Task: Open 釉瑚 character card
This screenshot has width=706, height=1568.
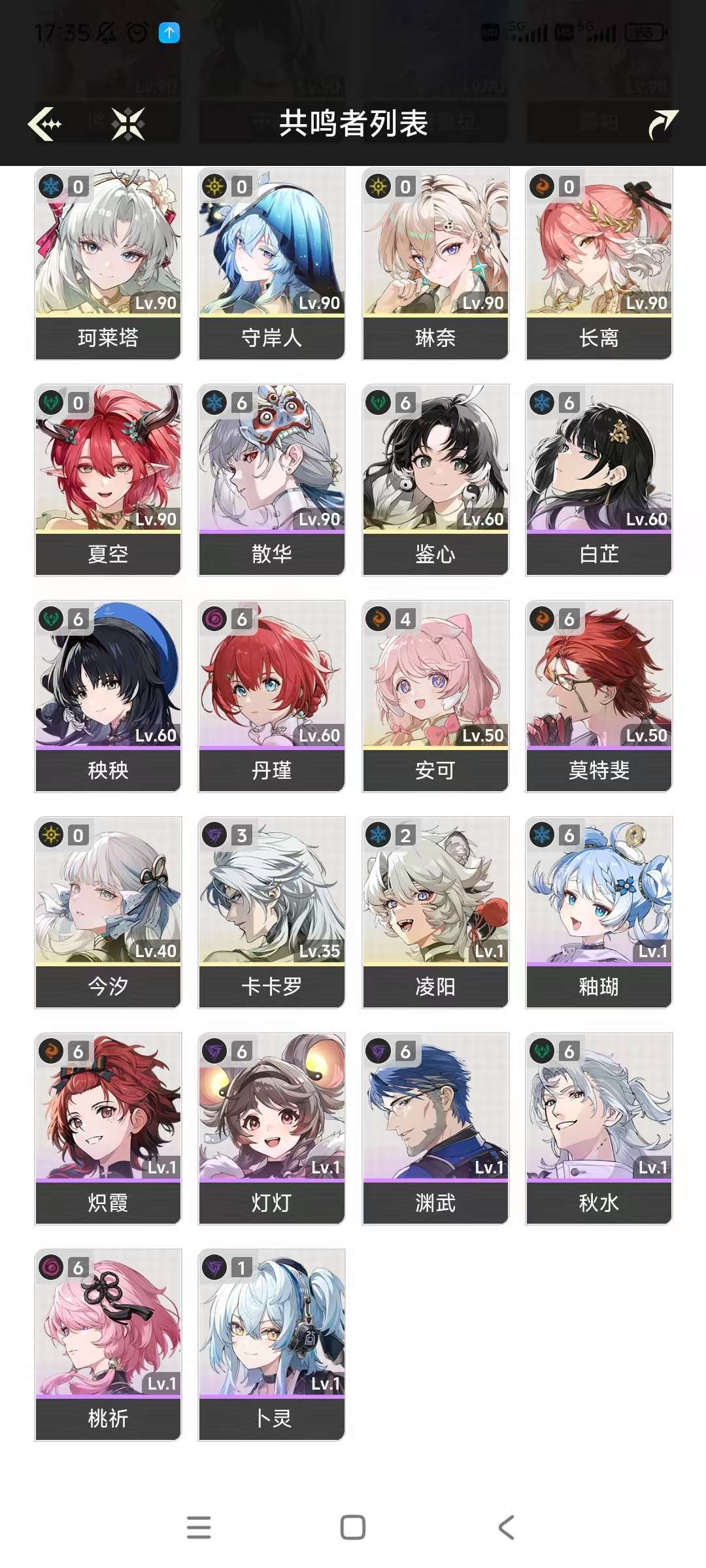Action: tap(599, 912)
